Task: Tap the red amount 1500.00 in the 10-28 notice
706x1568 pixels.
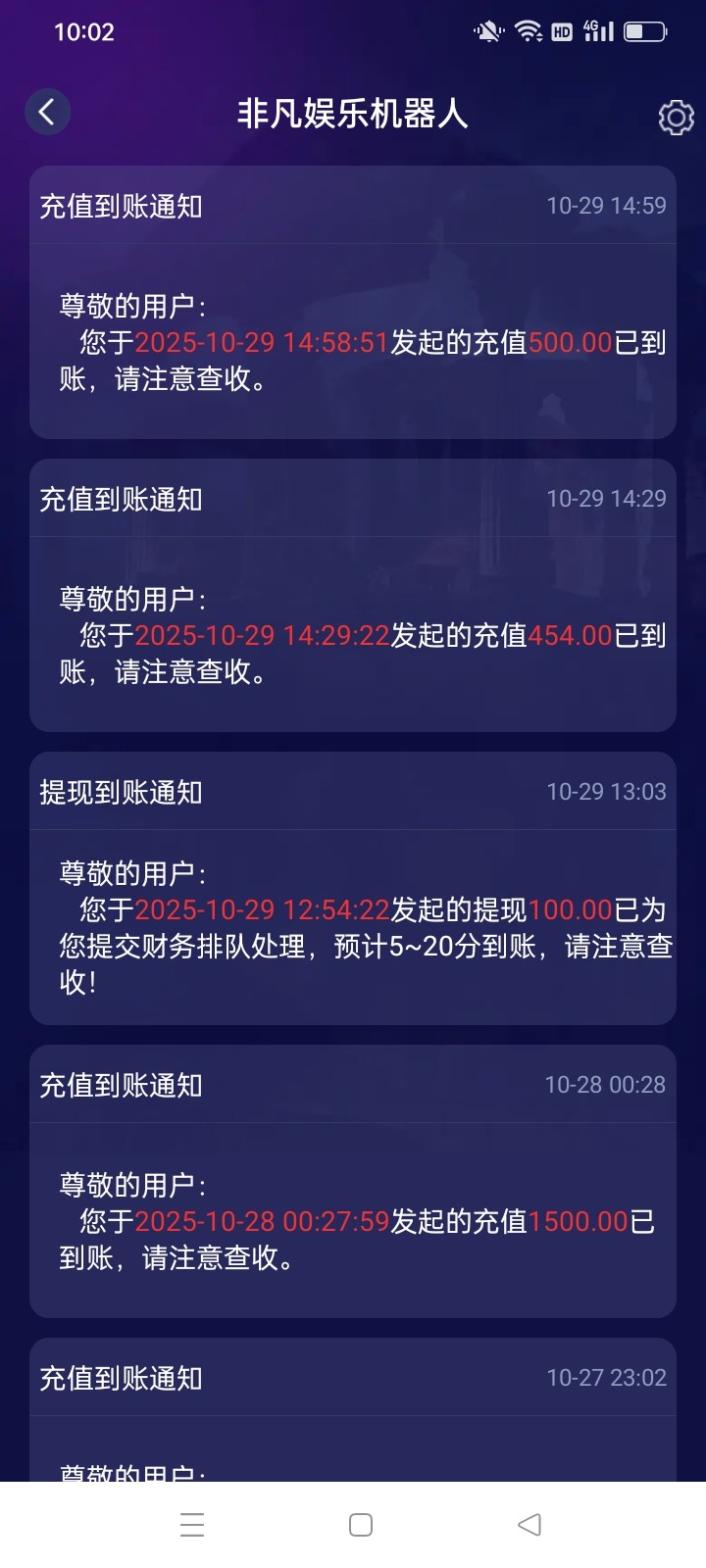Action: [x=578, y=1221]
